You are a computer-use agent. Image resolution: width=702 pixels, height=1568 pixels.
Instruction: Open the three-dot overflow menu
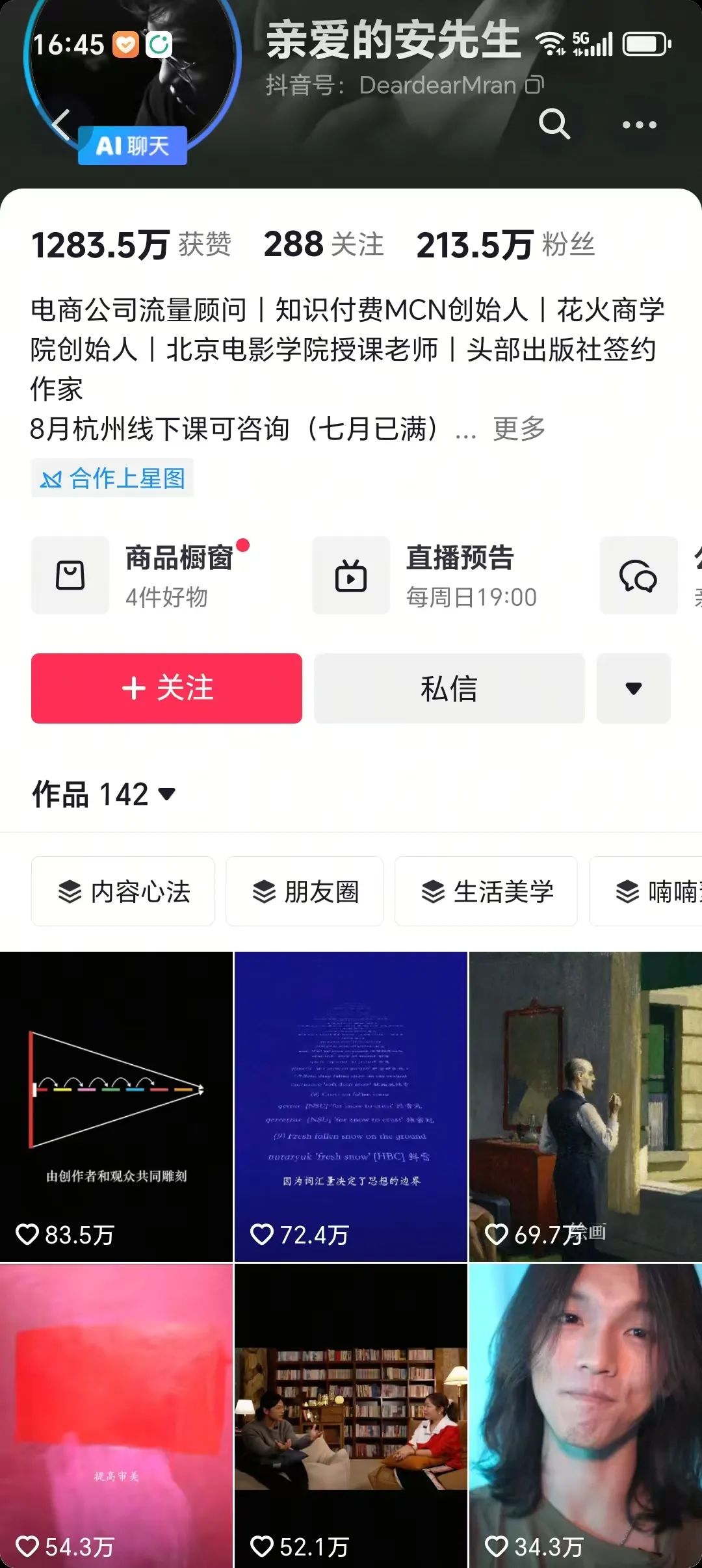pos(639,124)
